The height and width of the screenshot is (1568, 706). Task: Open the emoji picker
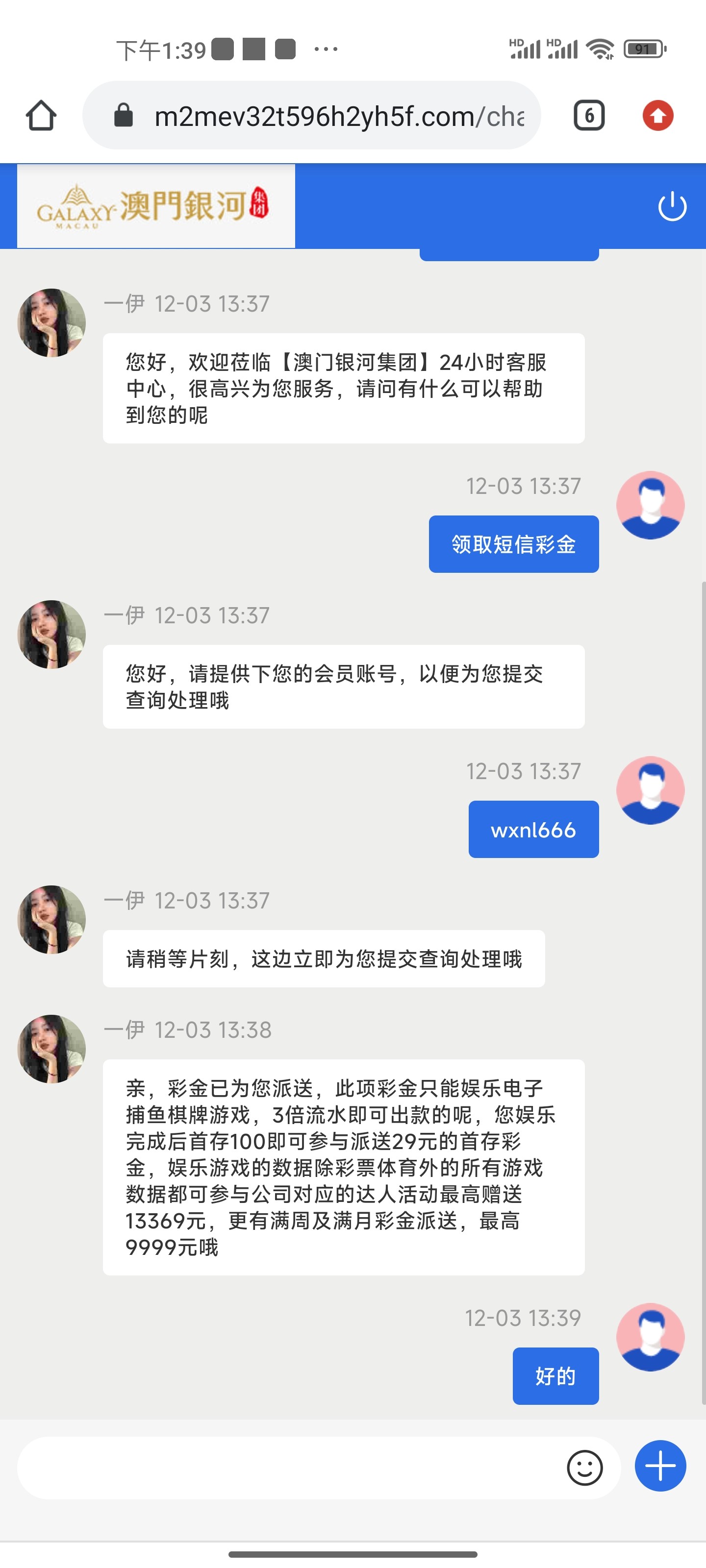click(585, 1468)
